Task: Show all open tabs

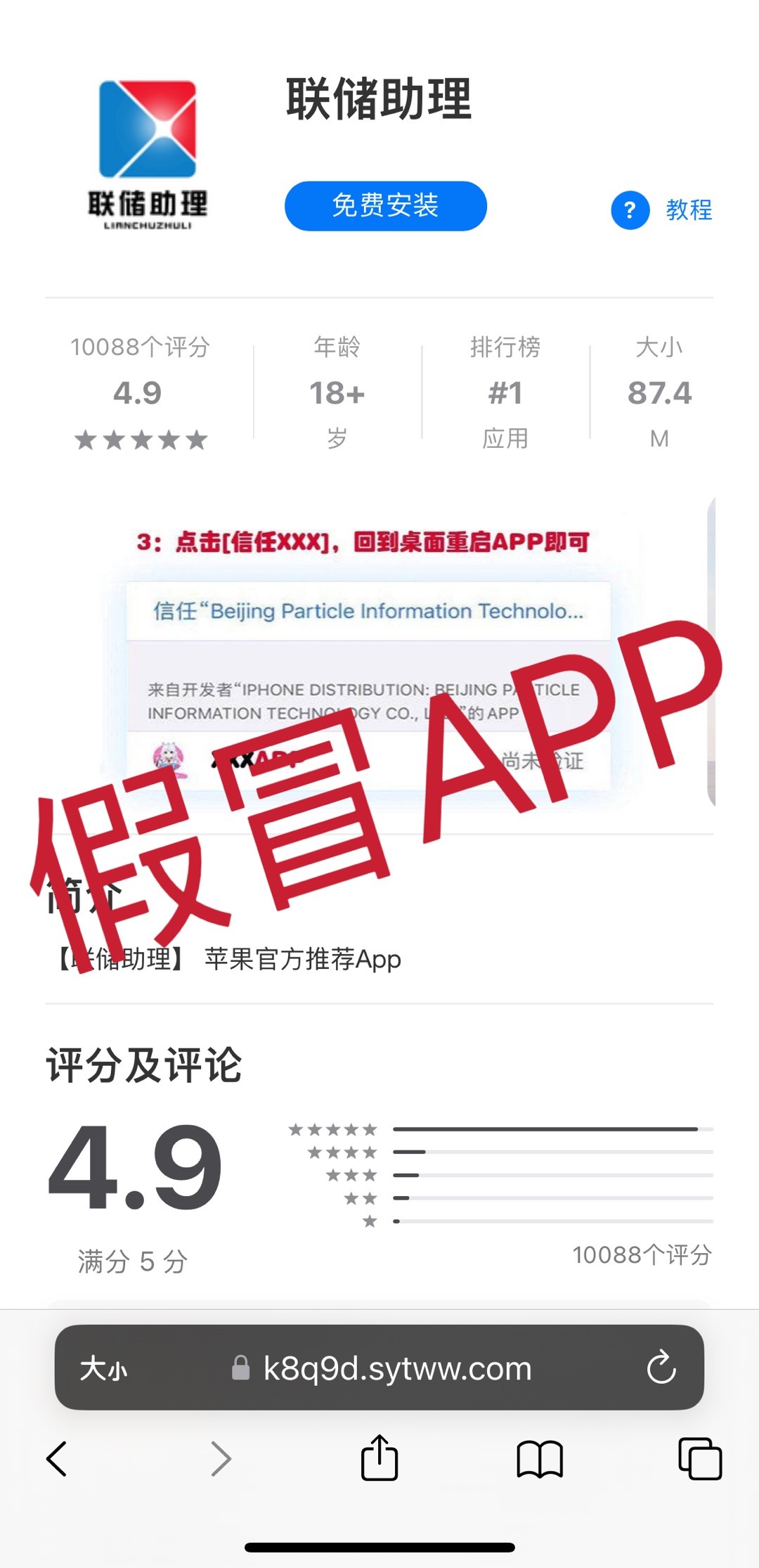Action: (699, 1458)
